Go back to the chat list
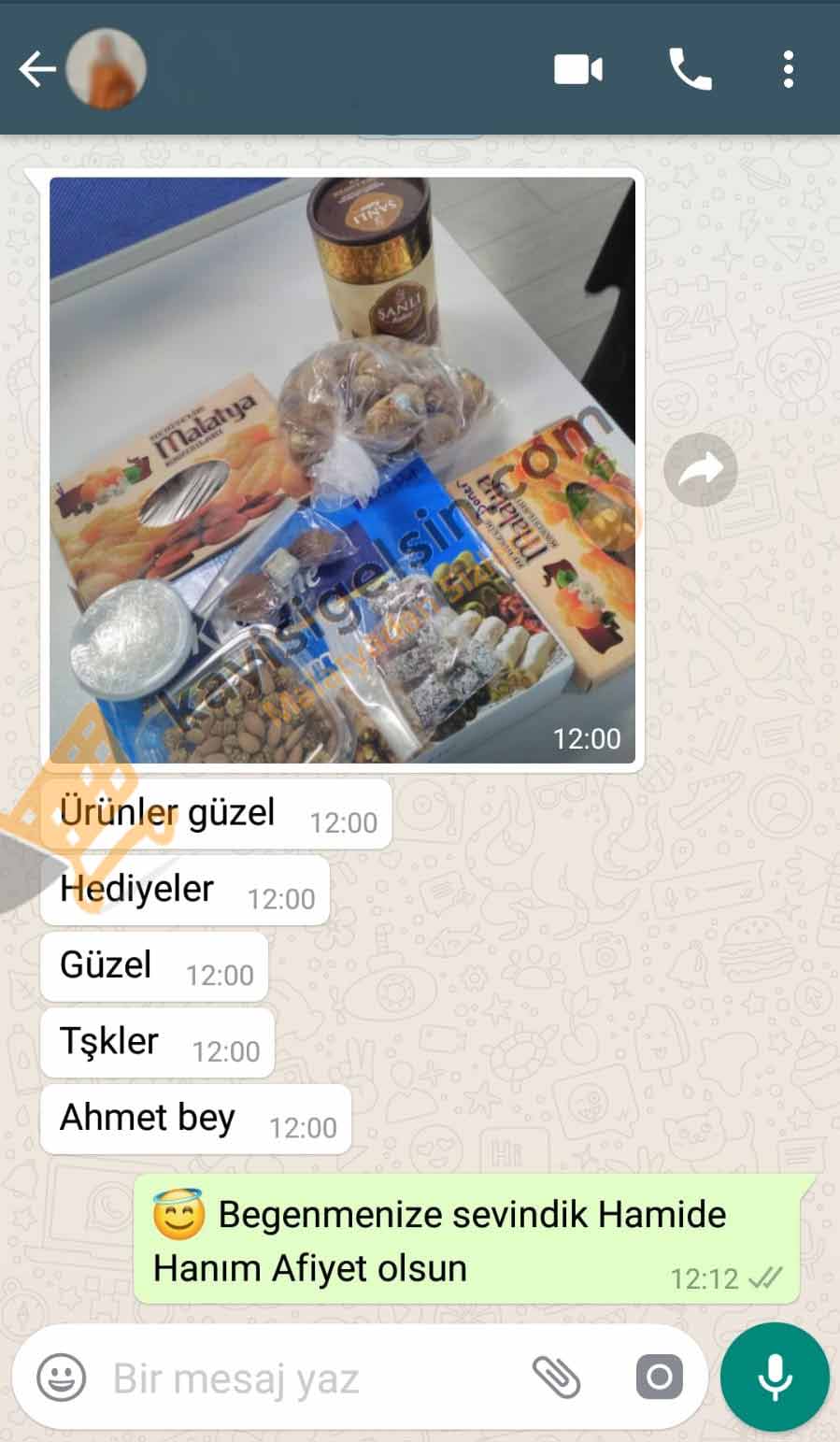This screenshot has width=840, height=1442. [x=36, y=70]
